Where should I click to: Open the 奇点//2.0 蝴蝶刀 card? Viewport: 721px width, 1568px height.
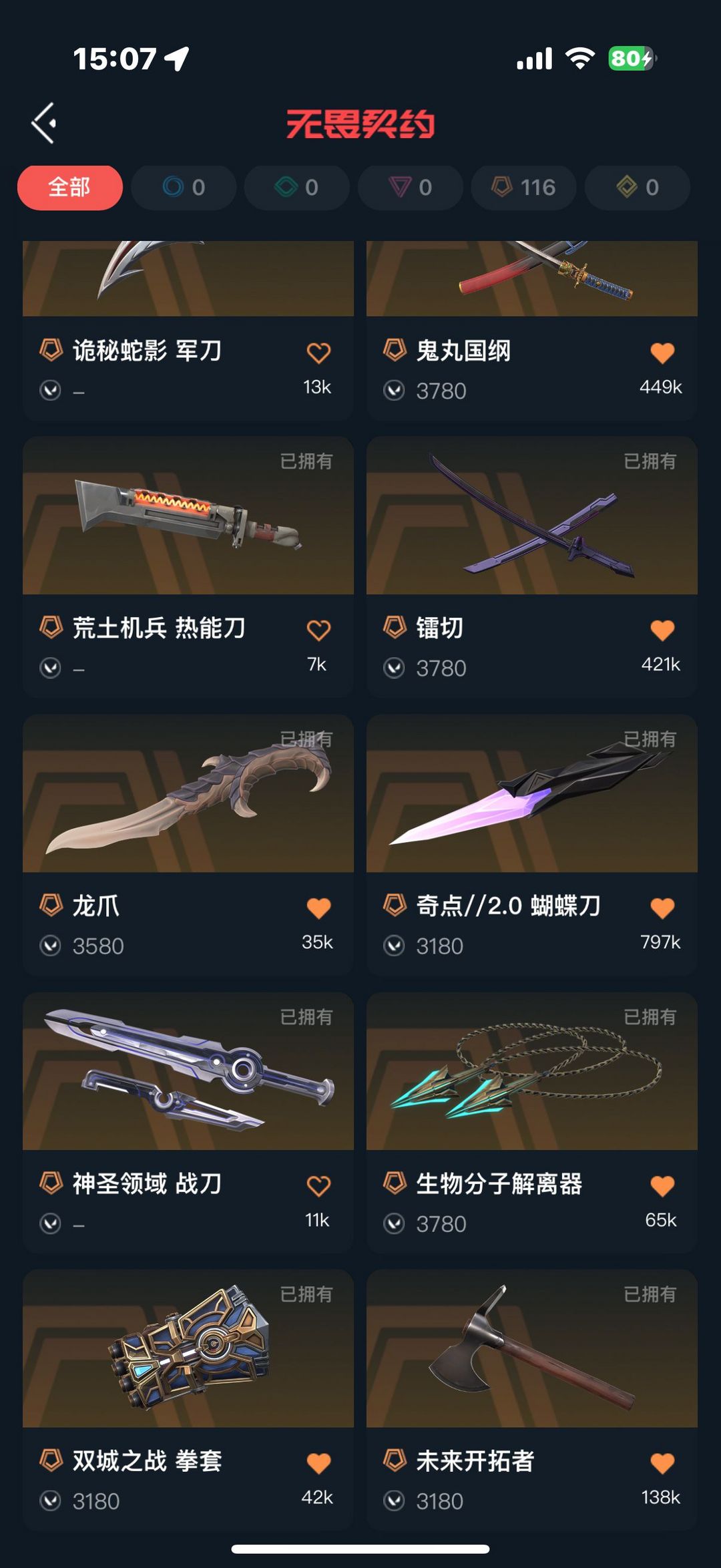(x=532, y=845)
